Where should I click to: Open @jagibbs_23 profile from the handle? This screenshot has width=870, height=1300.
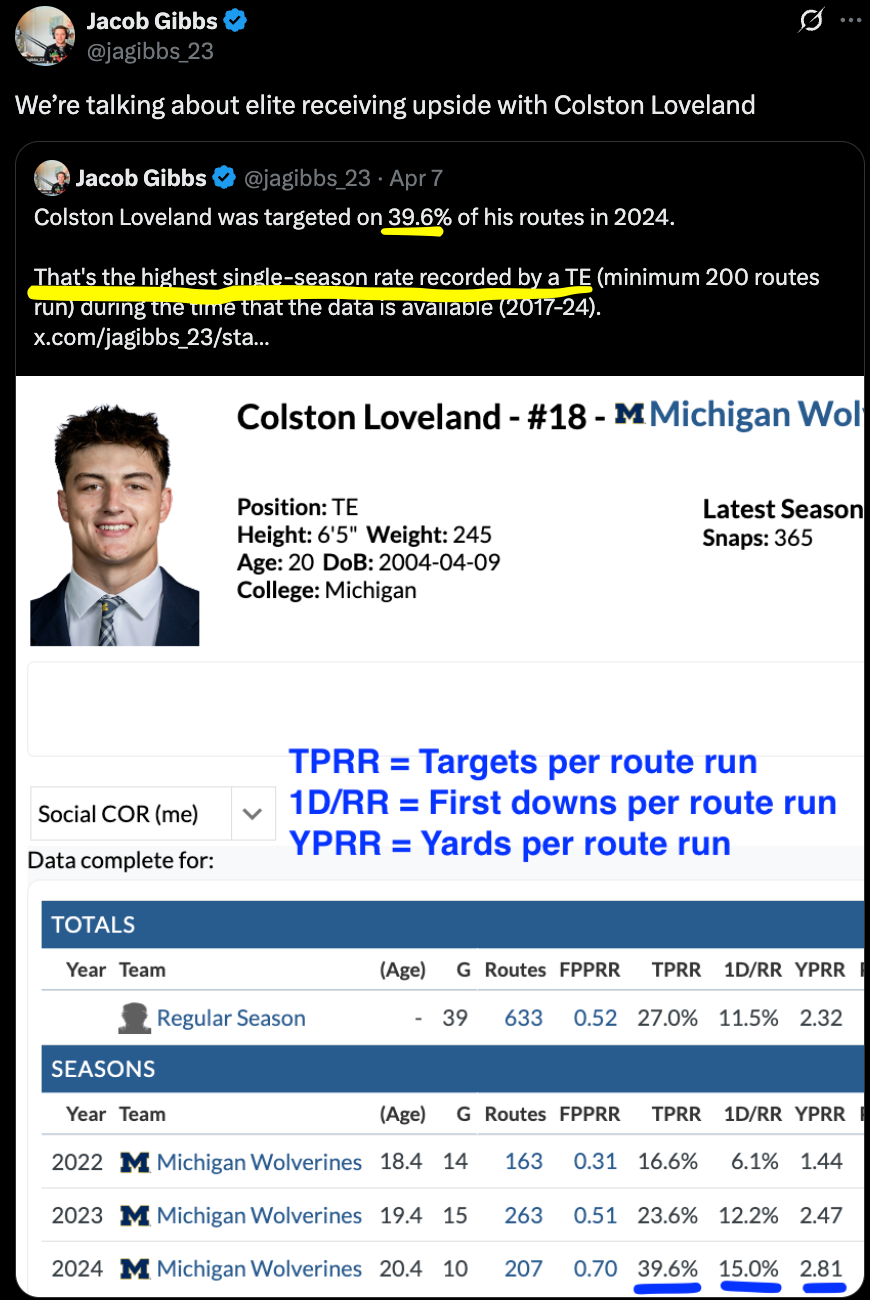[x=150, y=50]
